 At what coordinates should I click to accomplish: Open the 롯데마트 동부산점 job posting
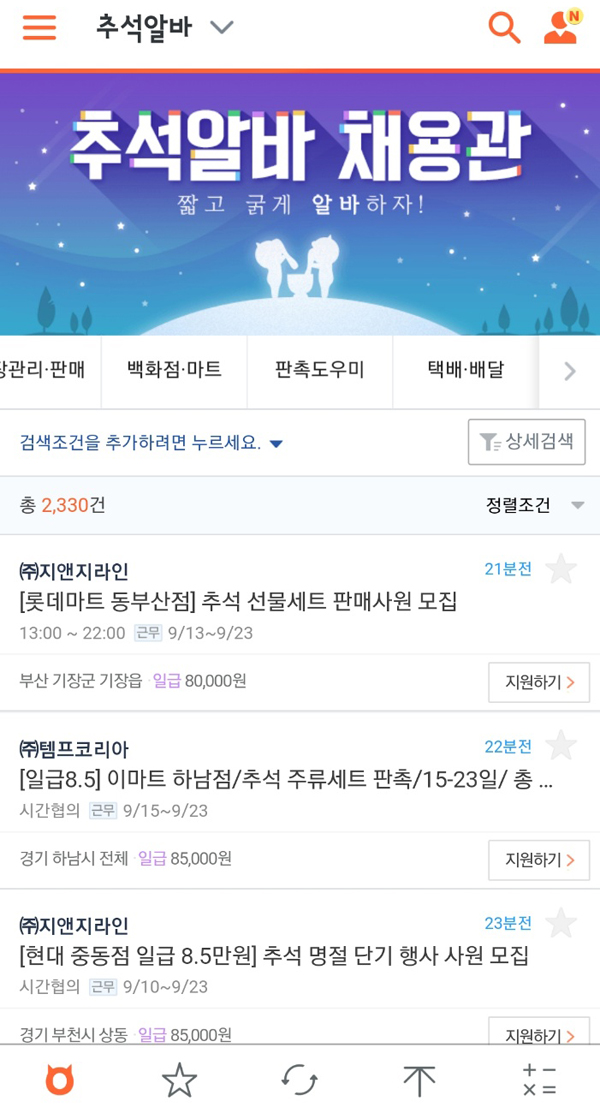(x=238, y=602)
